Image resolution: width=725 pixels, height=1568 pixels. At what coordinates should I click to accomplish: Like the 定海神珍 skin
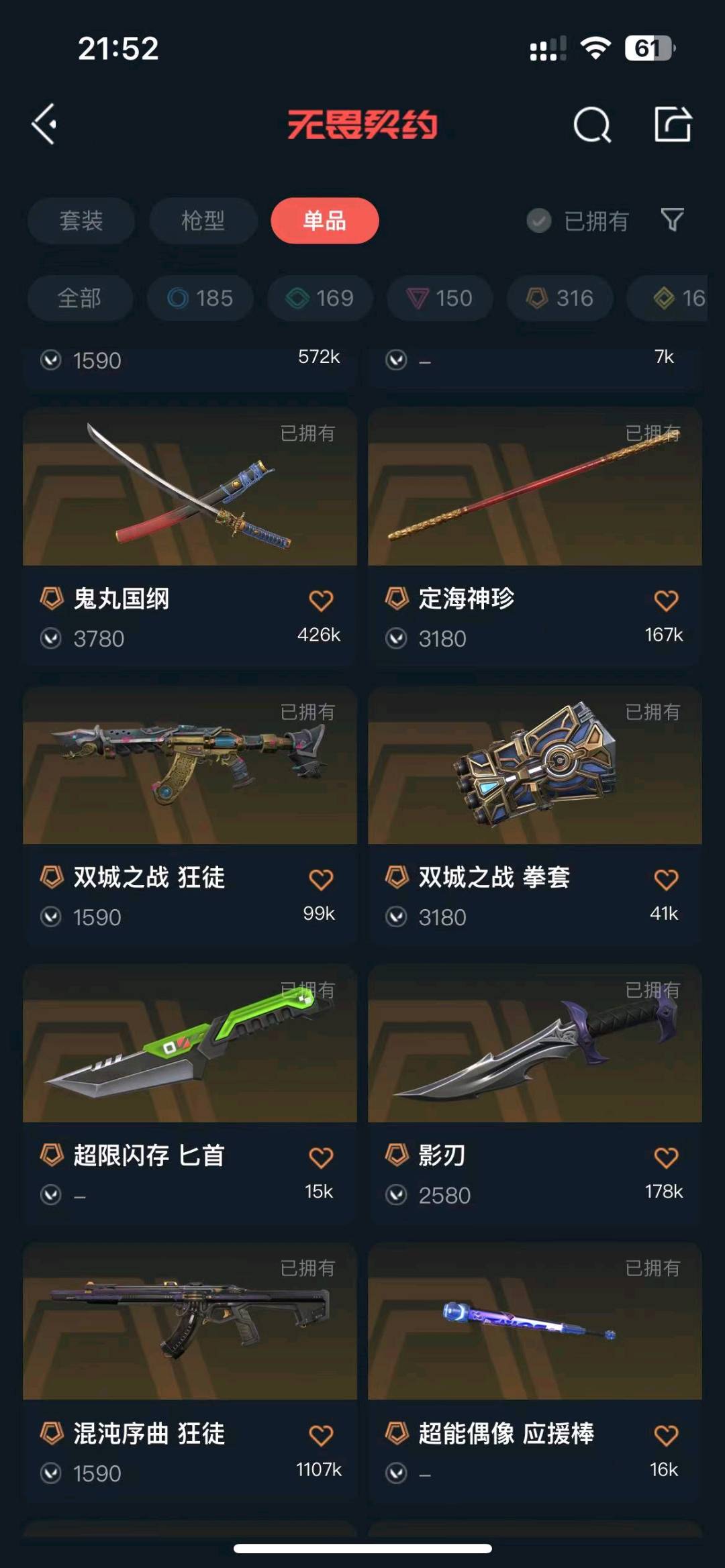[x=666, y=600]
